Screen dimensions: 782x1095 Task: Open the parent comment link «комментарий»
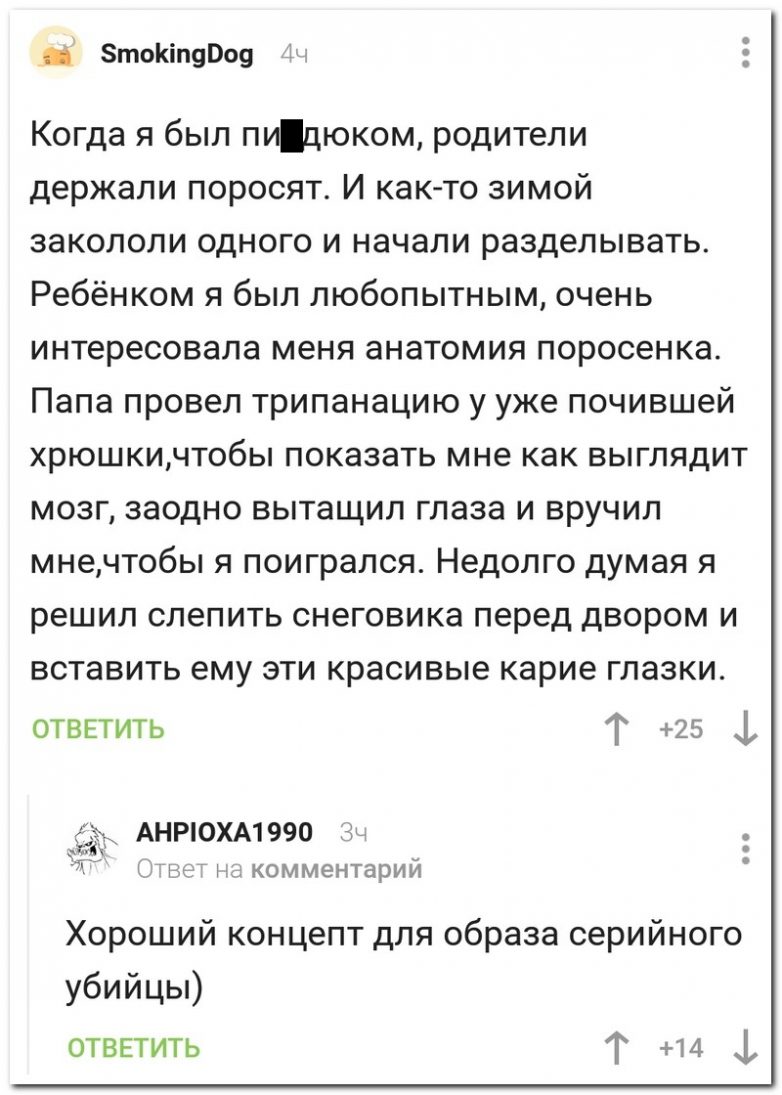pos(334,868)
